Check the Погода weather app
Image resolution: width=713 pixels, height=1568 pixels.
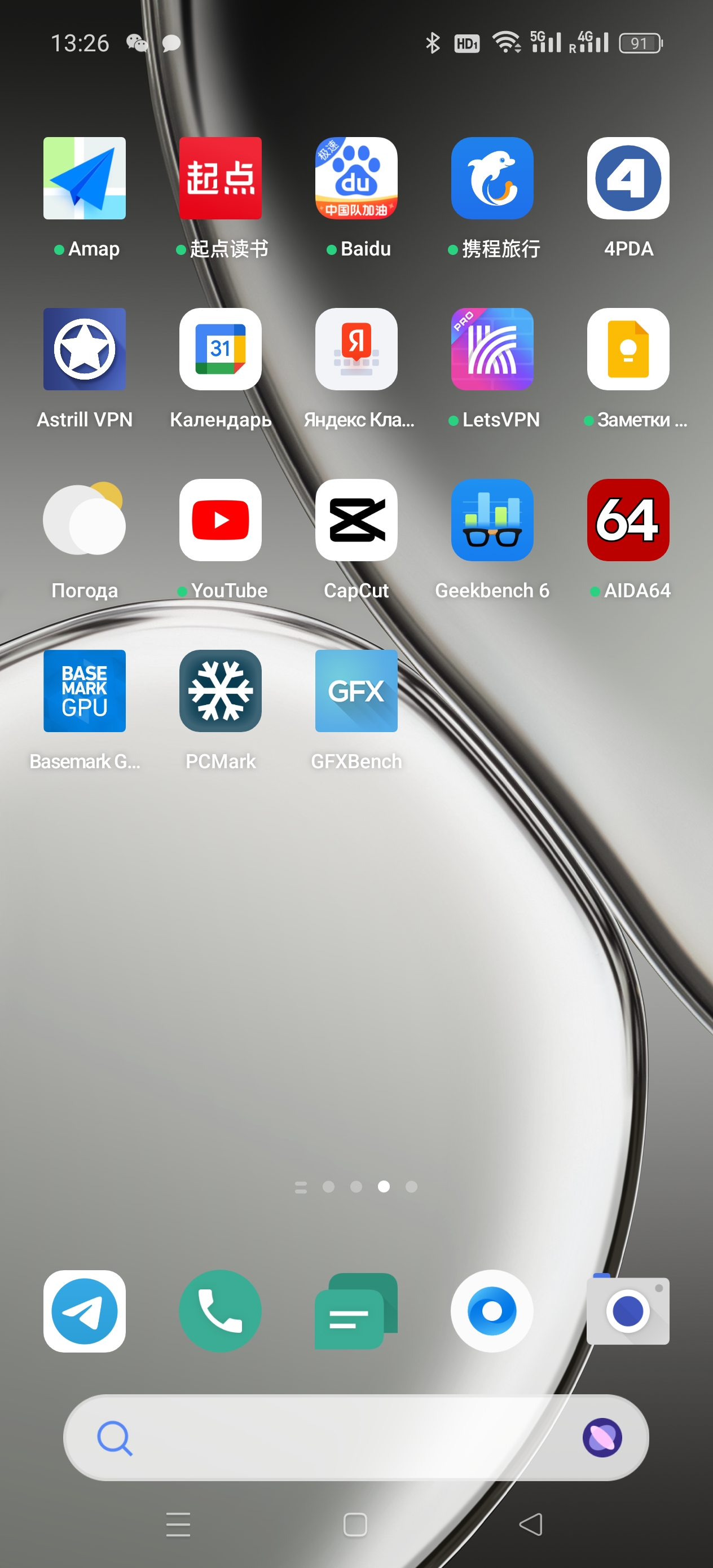click(84, 521)
